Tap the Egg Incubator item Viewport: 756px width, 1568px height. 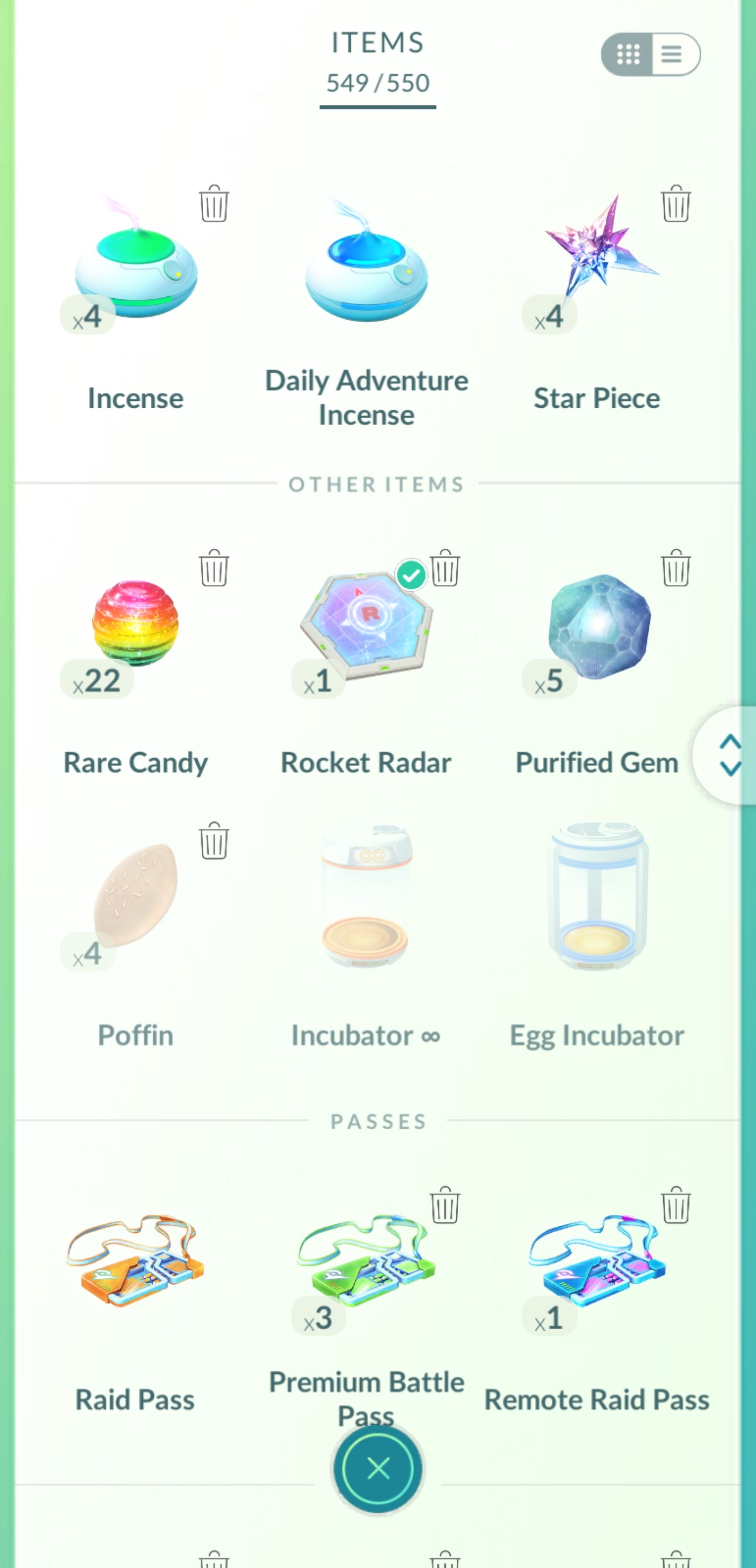point(597,907)
